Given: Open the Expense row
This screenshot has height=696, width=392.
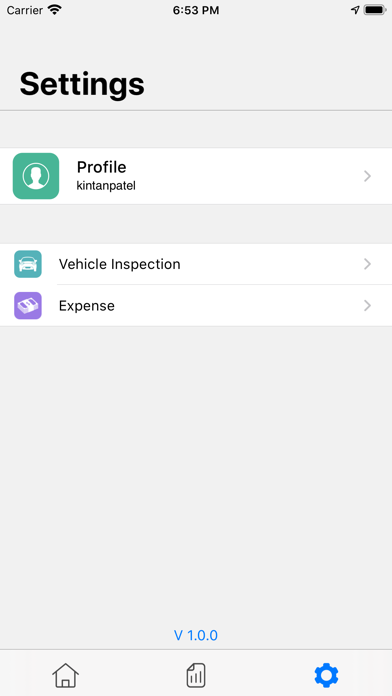Looking at the screenshot, I should click(196, 306).
